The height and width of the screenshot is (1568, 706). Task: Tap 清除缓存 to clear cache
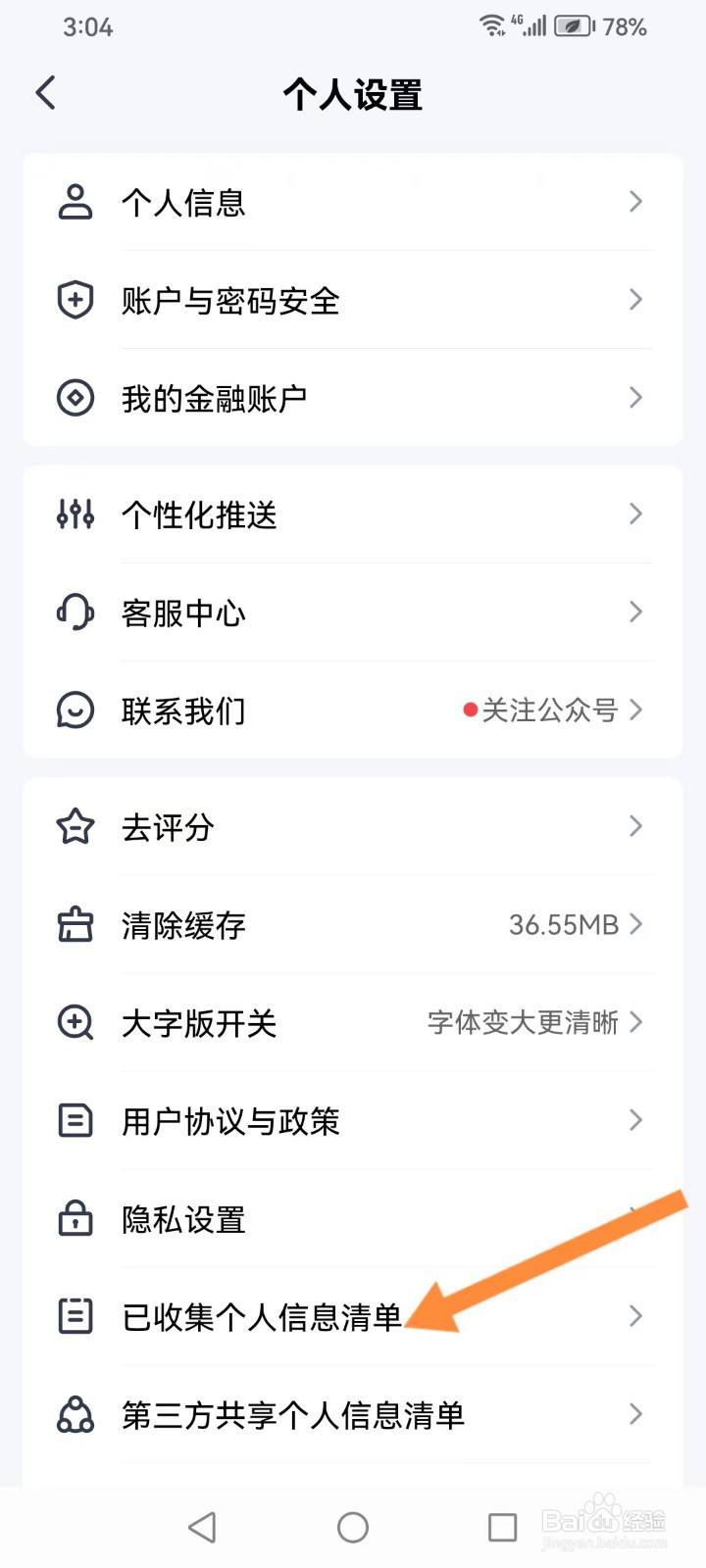pyautogui.click(x=353, y=925)
